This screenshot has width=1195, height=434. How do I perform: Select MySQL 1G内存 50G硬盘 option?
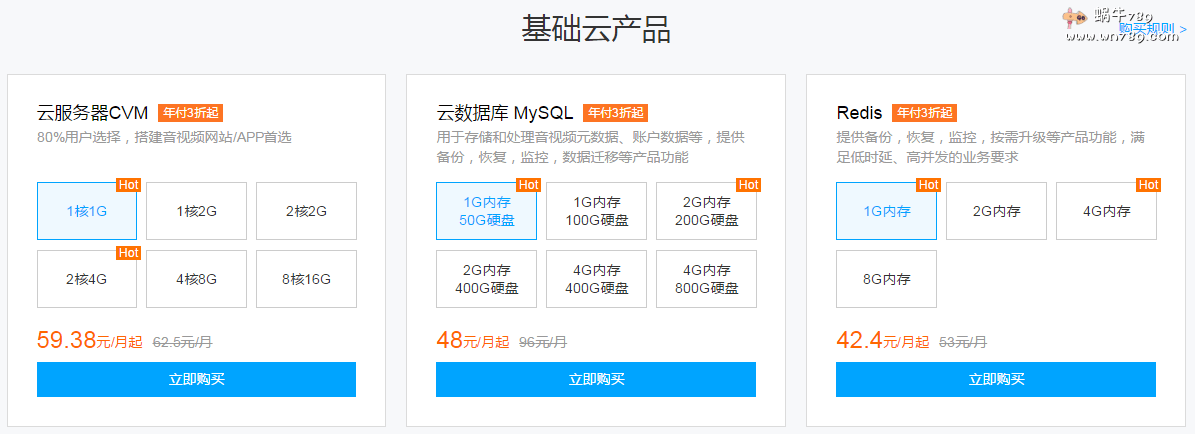(486, 211)
